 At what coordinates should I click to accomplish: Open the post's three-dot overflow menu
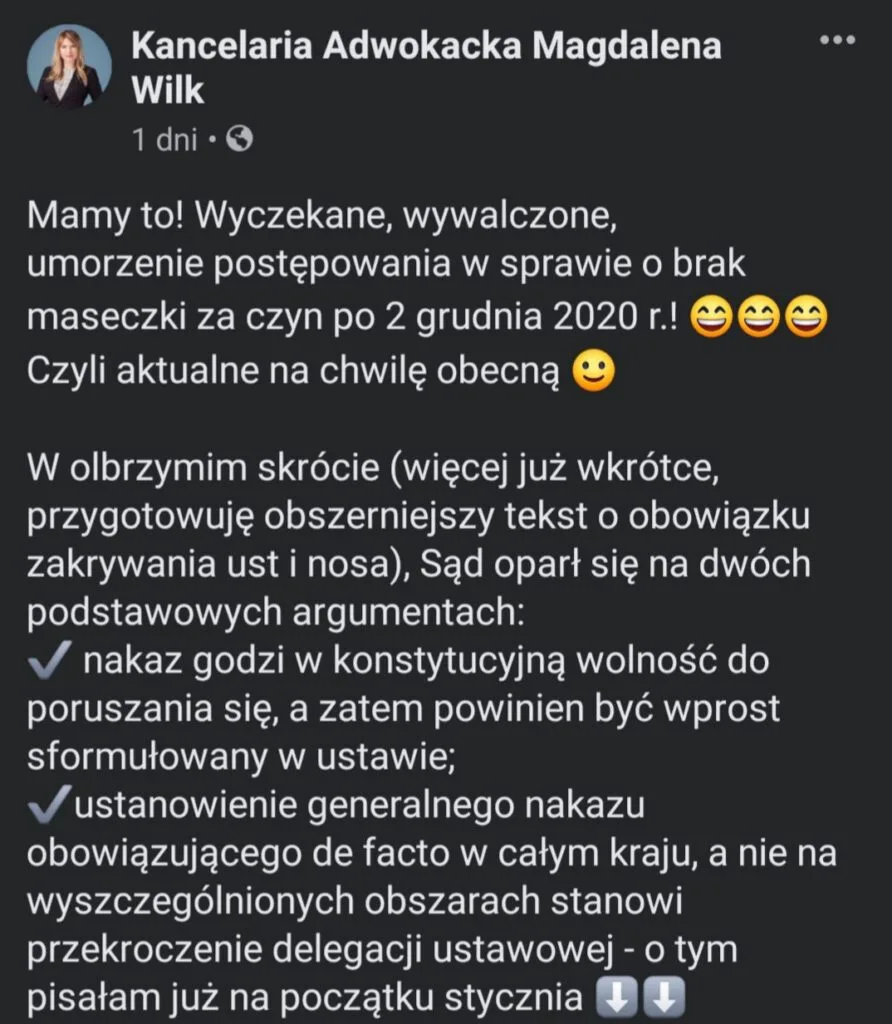(837, 40)
